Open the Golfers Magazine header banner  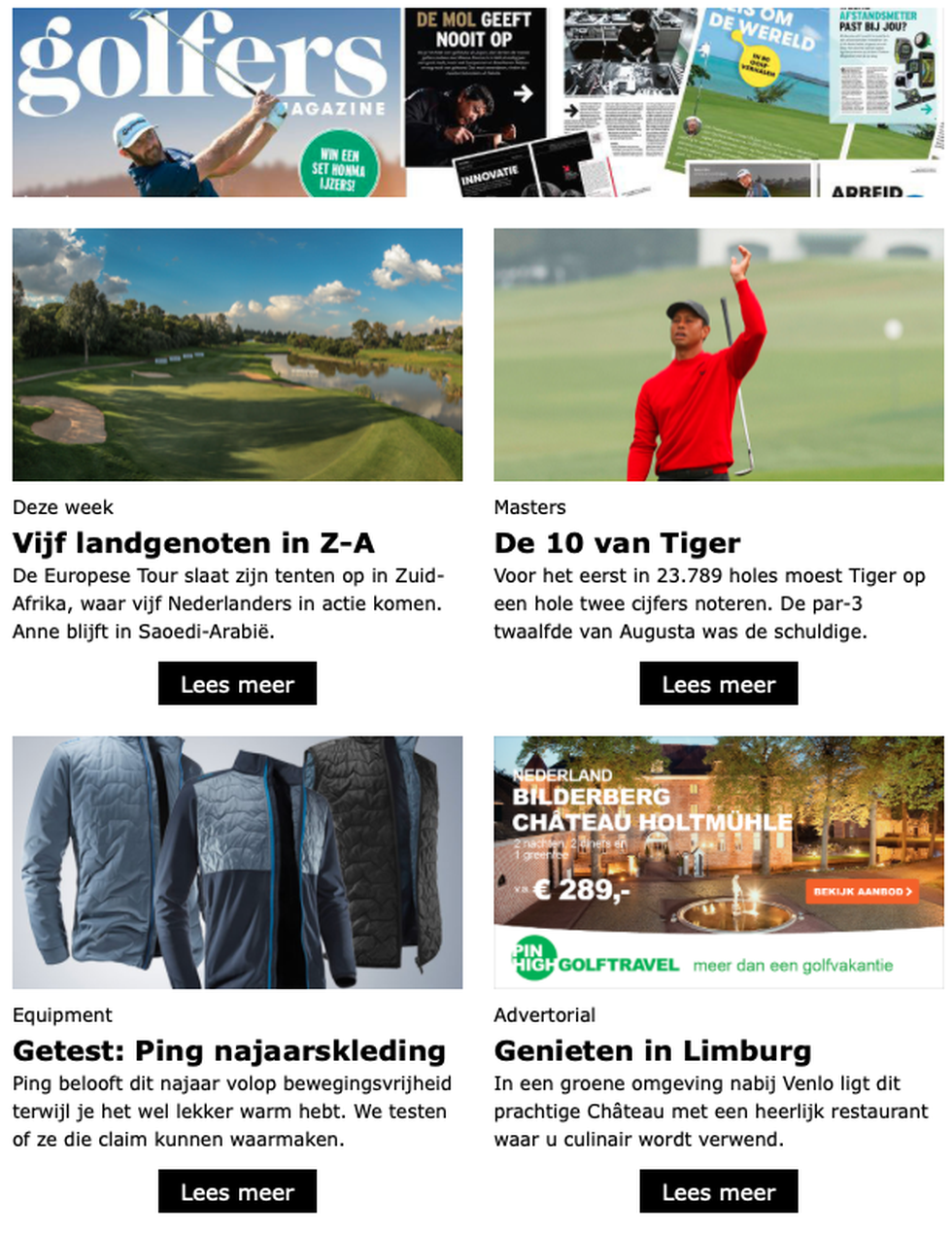click(476, 101)
